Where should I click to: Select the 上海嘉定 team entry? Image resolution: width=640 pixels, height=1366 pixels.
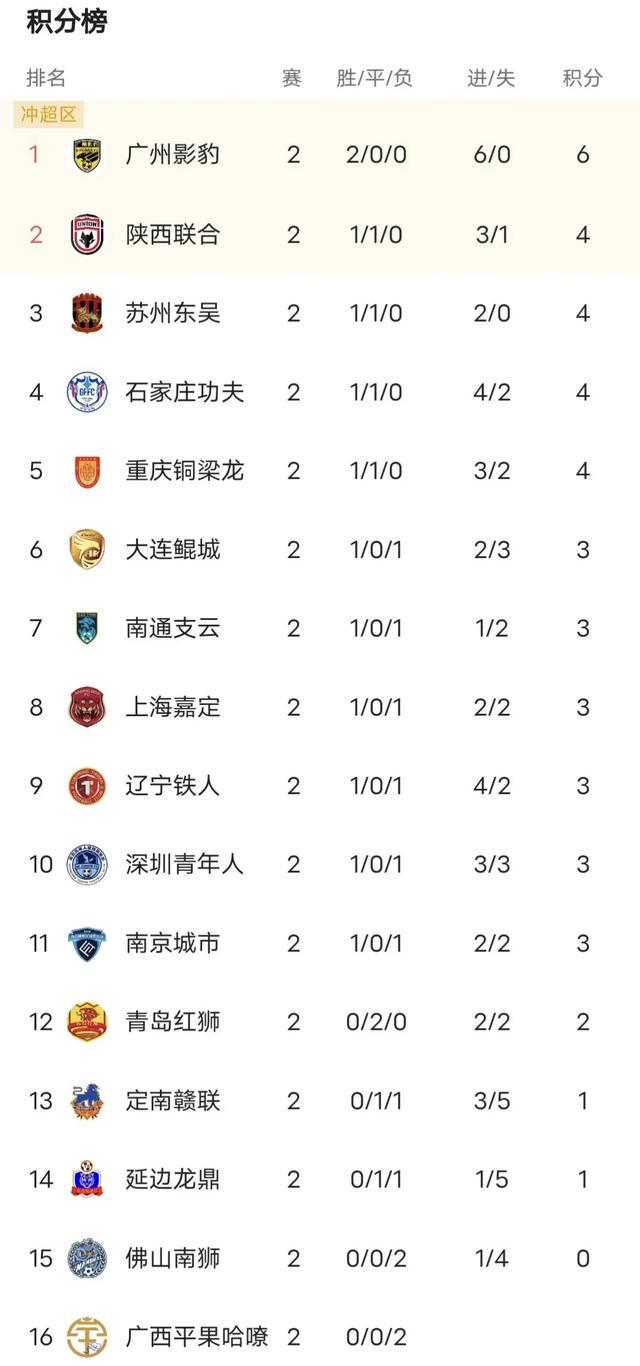point(320,707)
